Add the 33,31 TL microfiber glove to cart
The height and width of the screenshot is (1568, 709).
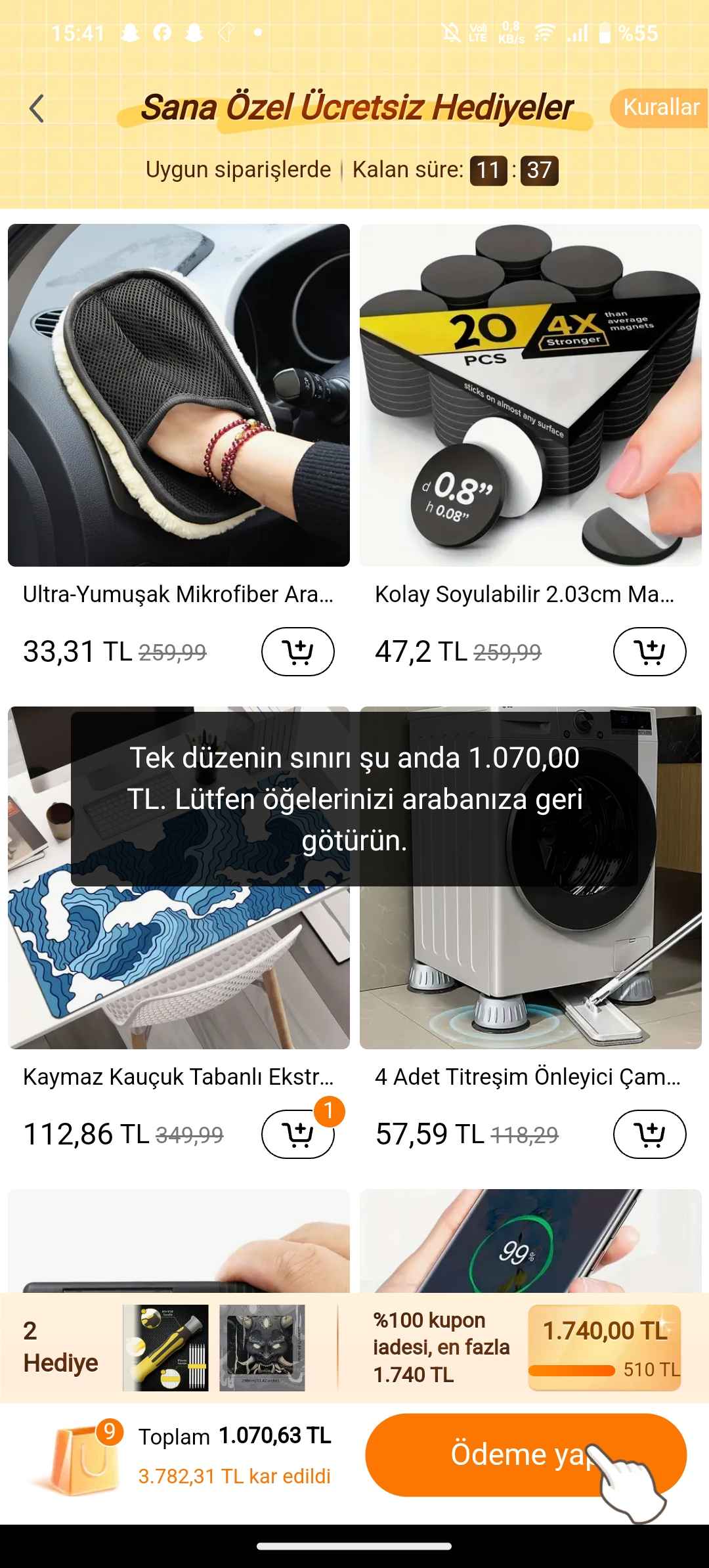coord(297,652)
